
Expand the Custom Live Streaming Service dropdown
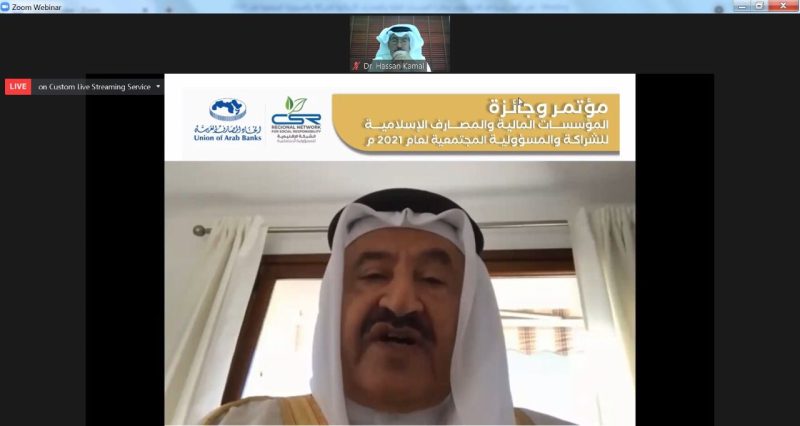click(x=158, y=87)
